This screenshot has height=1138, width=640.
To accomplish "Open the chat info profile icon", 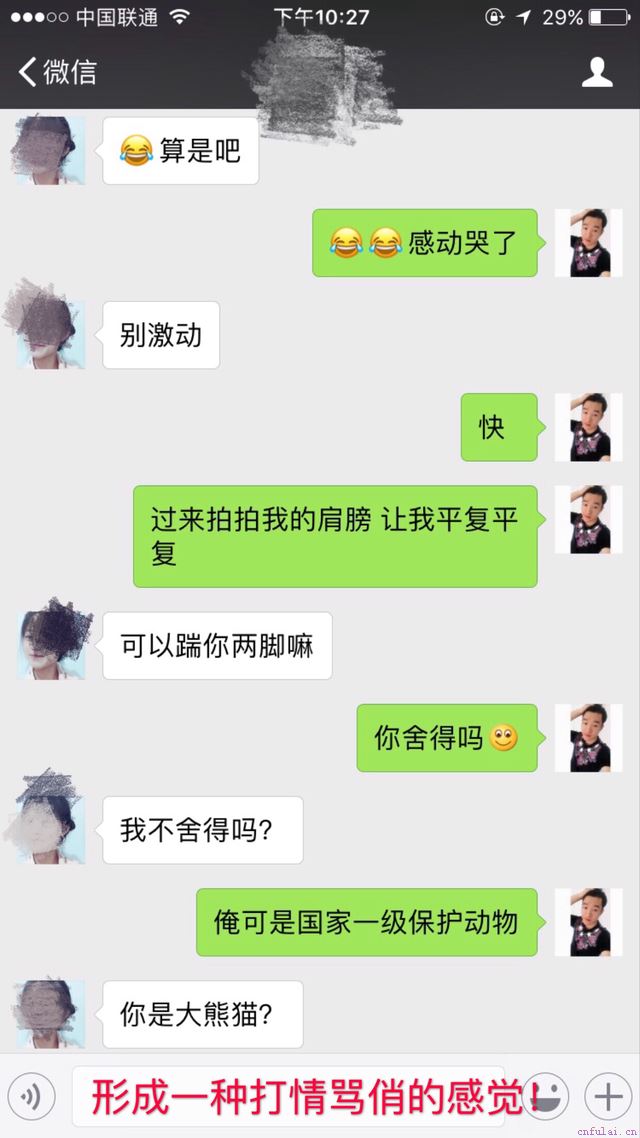I will pos(597,72).
